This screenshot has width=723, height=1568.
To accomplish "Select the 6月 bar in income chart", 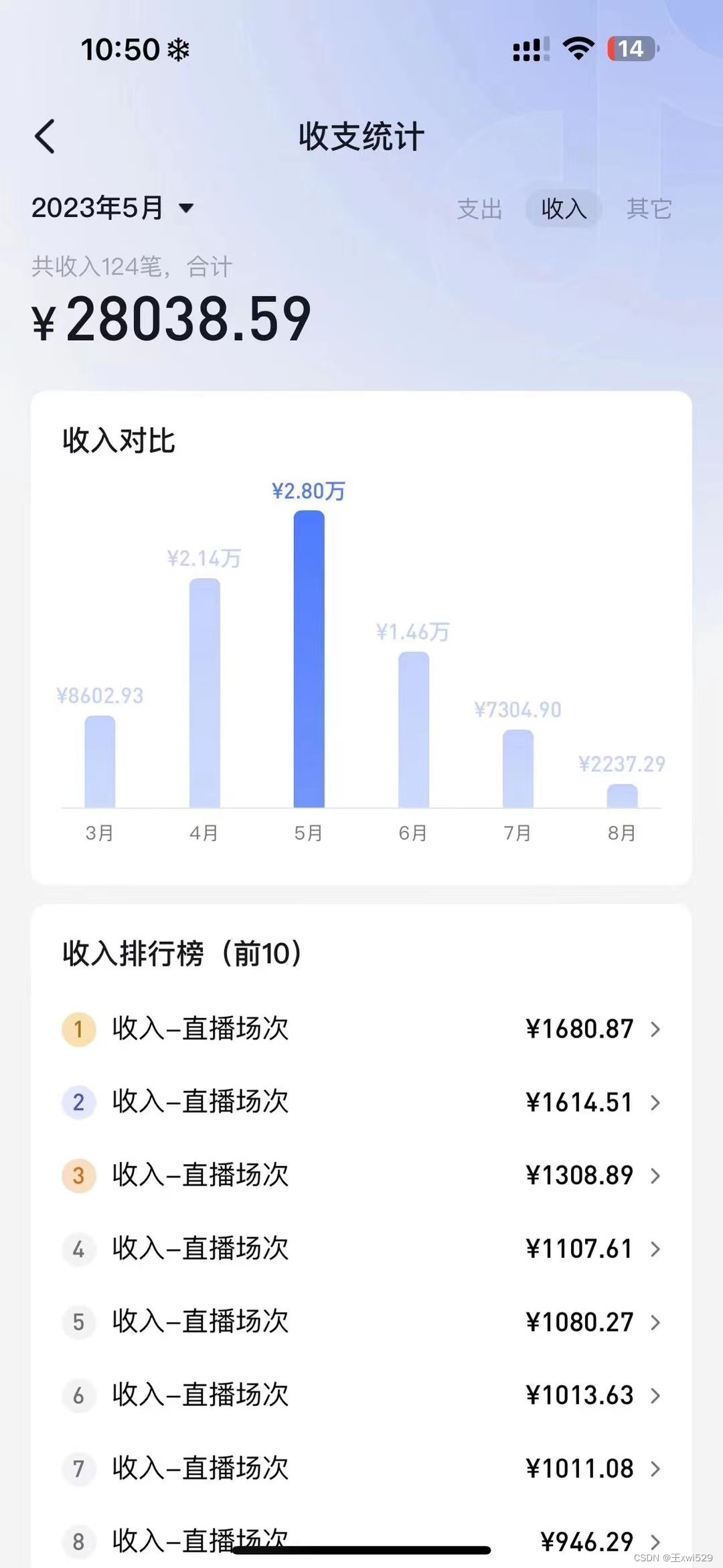I will click(413, 729).
